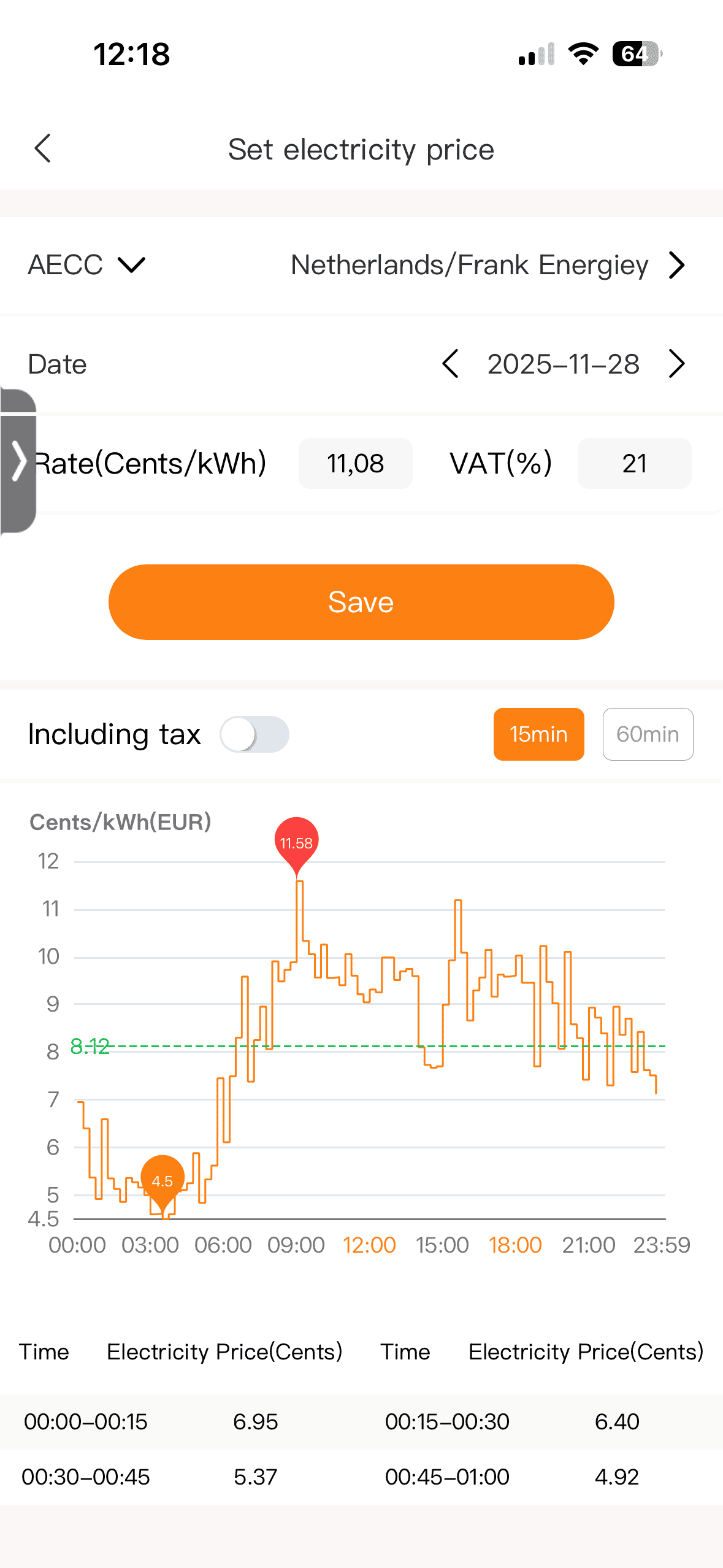723x1568 pixels.
Task: Enable the Including tax switch
Action: coord(254,734)
